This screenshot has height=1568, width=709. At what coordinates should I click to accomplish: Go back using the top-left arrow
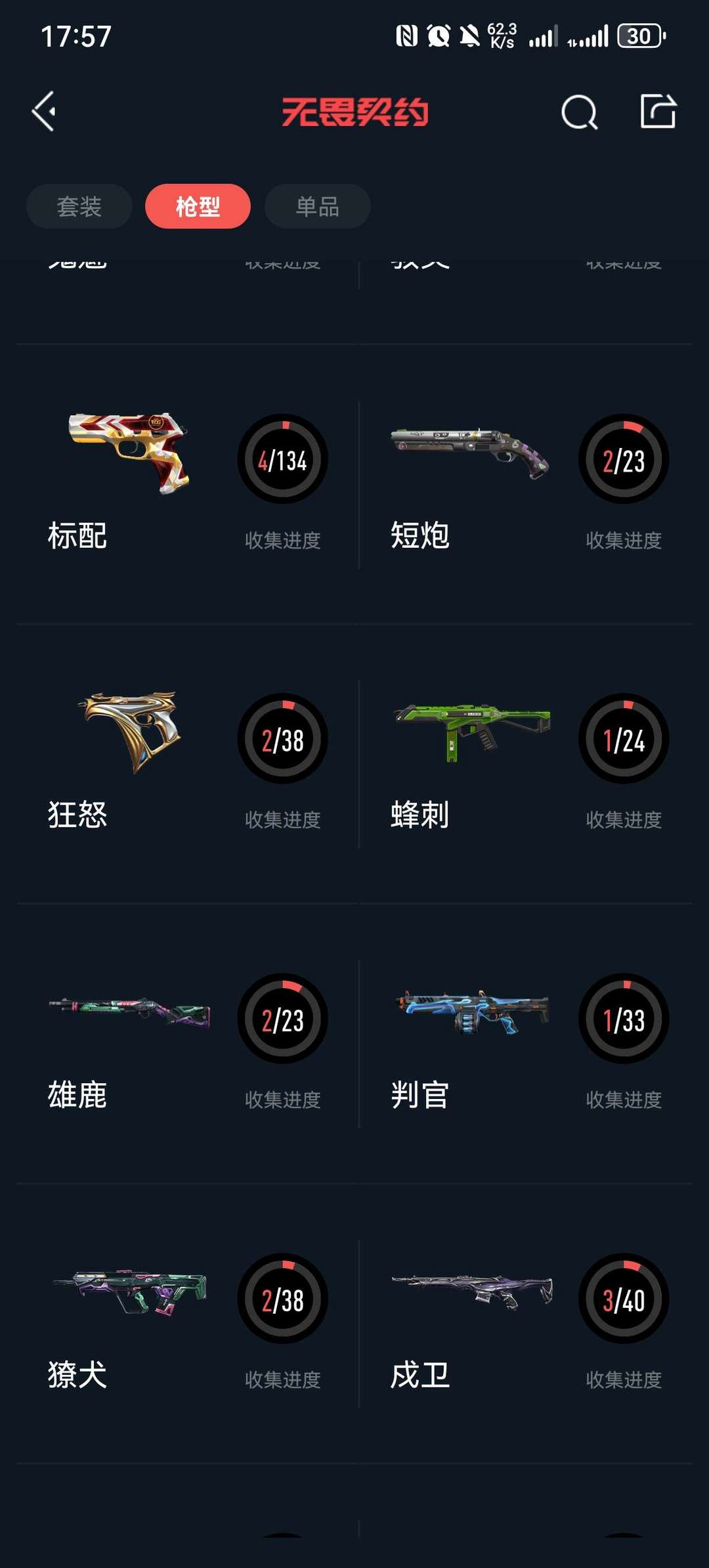pyautogui.click(x=44, y=112)
